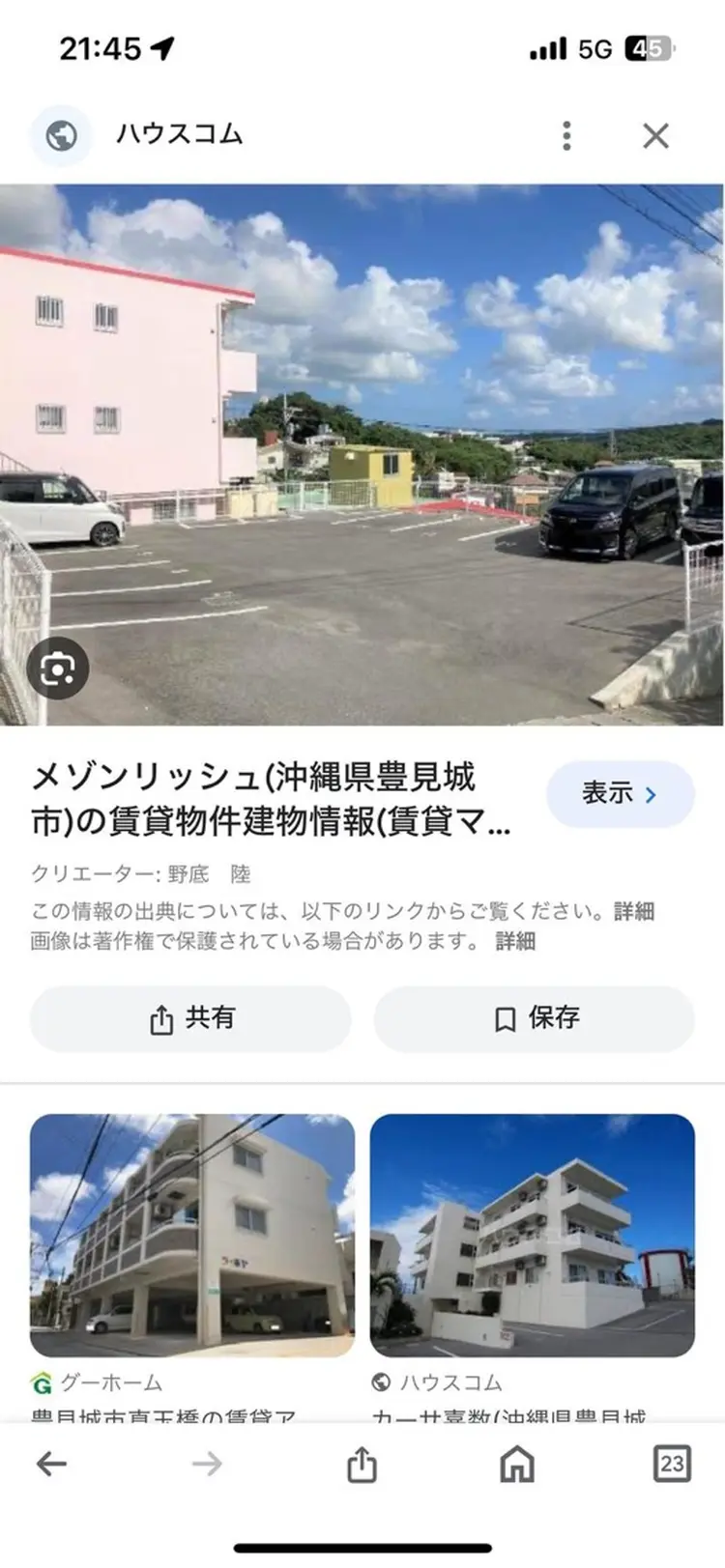The height and width of the screenshot is (1568, 725).
Task: Tap the bookmark icon inside the 保存 button
Action: pyautogui.click(x=504, y=1017)
